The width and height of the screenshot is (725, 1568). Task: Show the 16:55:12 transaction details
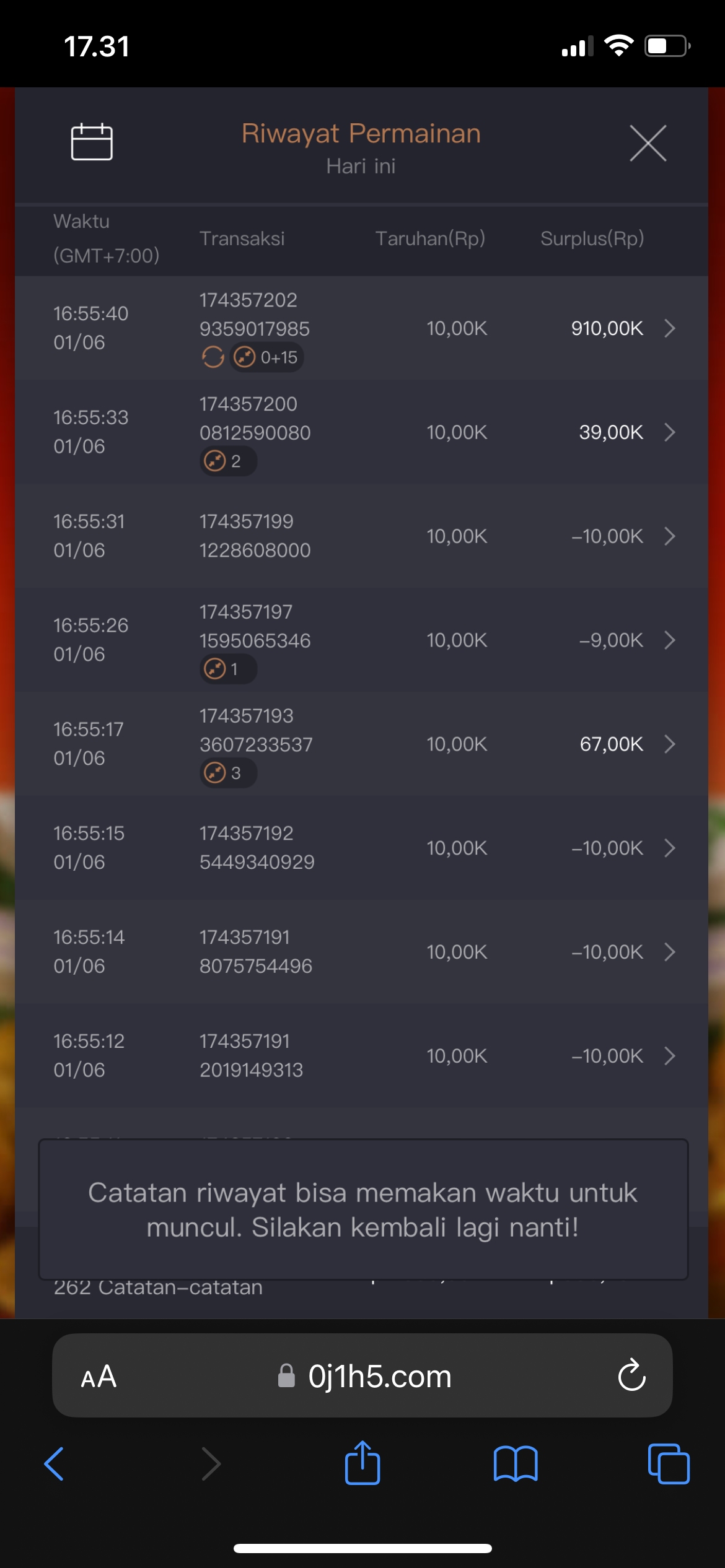coord(669,1056)
